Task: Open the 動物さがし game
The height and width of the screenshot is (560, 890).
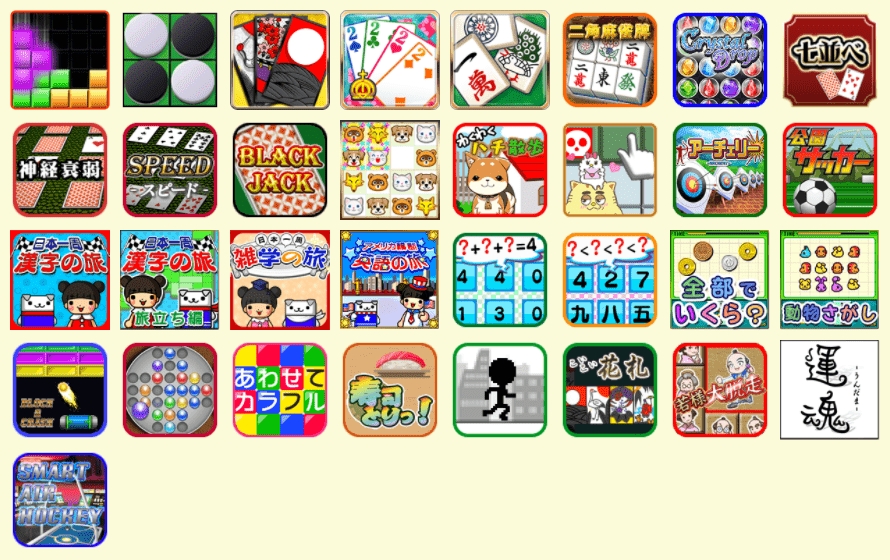Action: [830, 280]
